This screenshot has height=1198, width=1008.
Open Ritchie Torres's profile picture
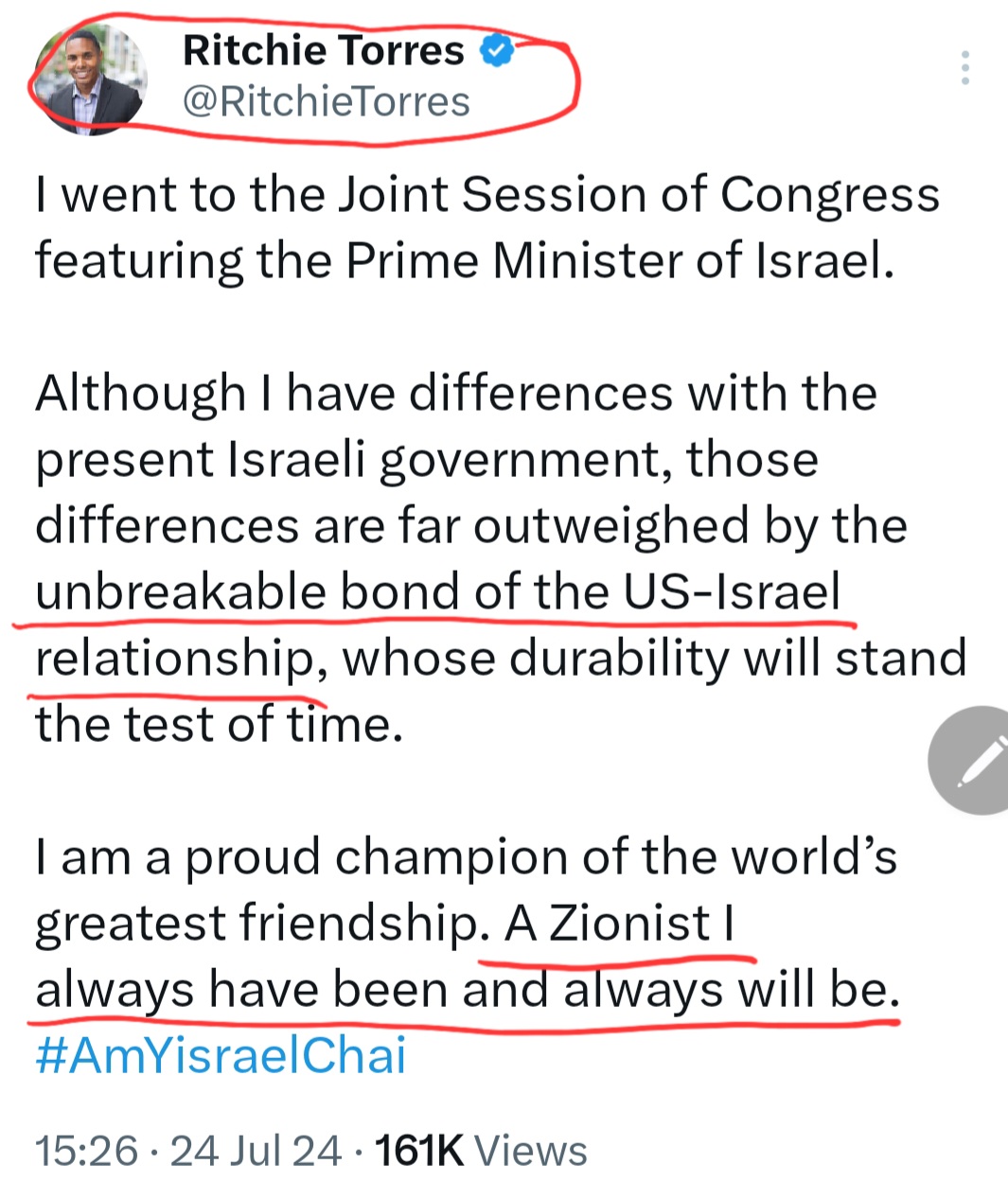click(x=92, y=80)
